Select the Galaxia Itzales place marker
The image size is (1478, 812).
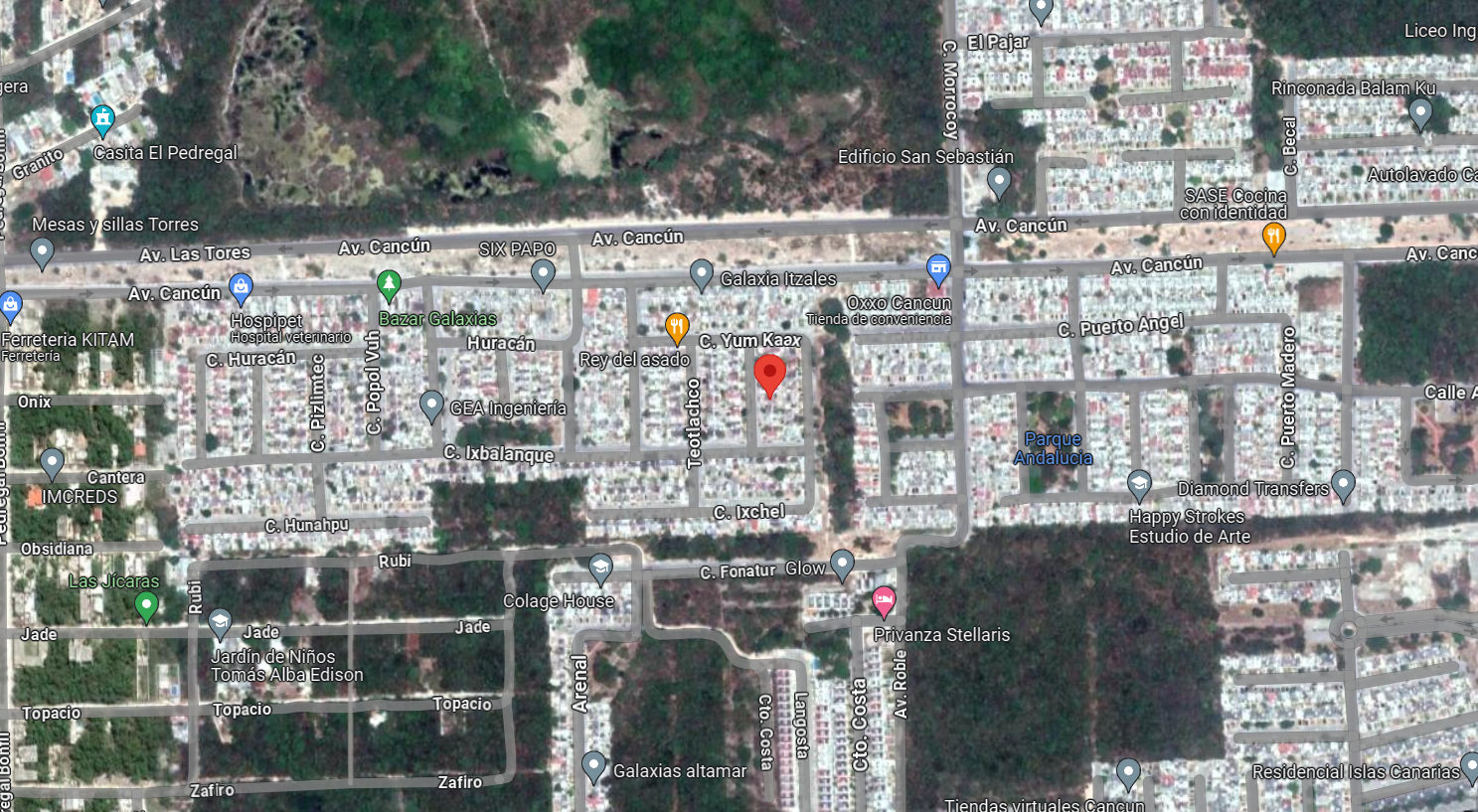tap(702, 275)
